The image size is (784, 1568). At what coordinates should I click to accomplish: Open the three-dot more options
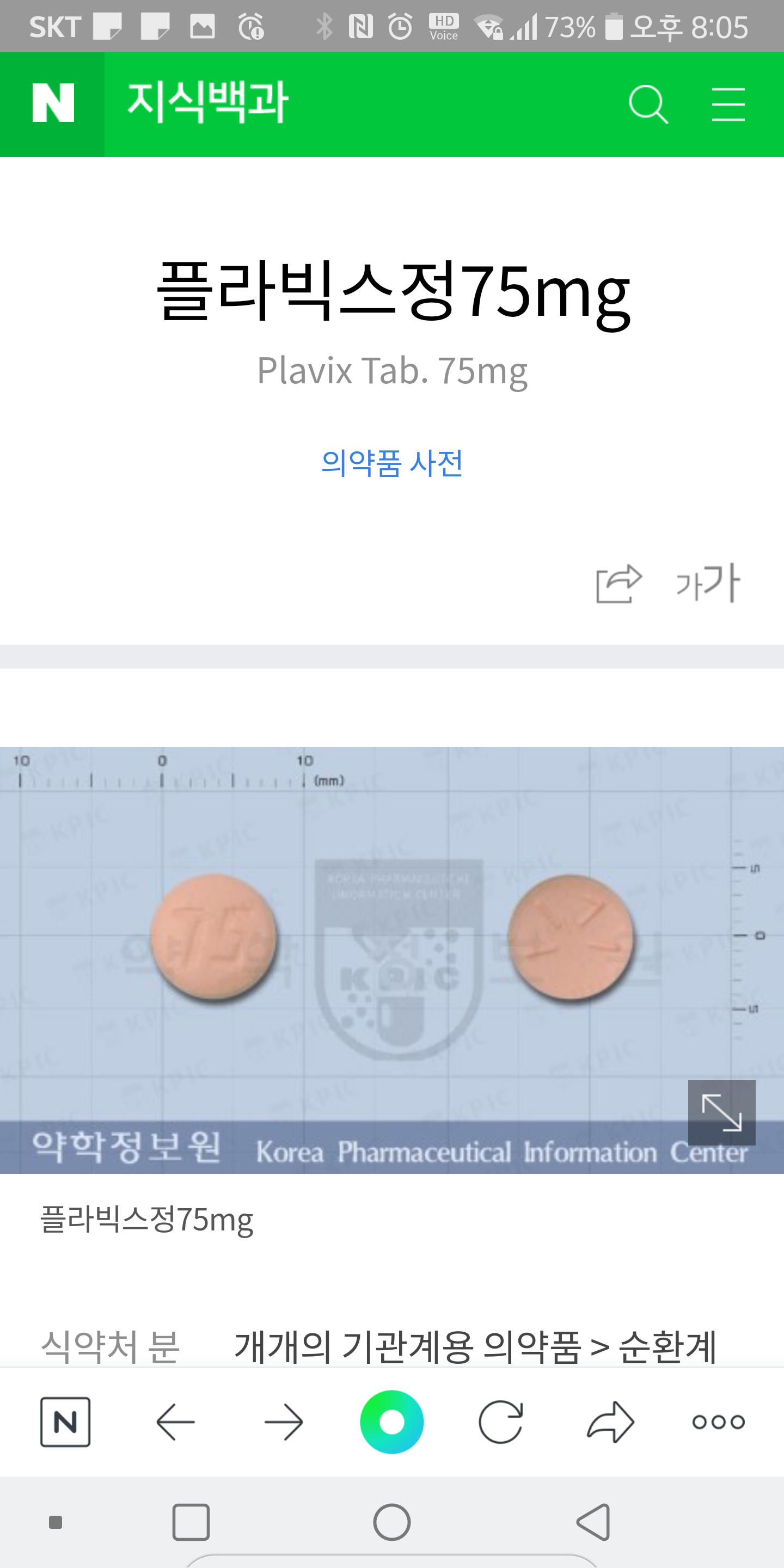719,1422
